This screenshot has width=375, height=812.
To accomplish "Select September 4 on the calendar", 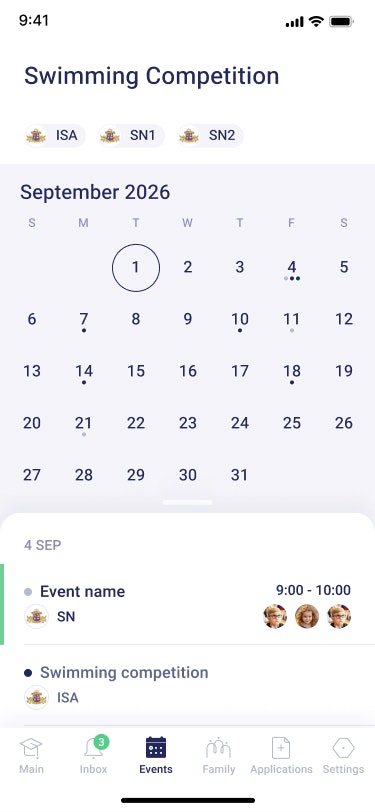I will click(292, 268).
